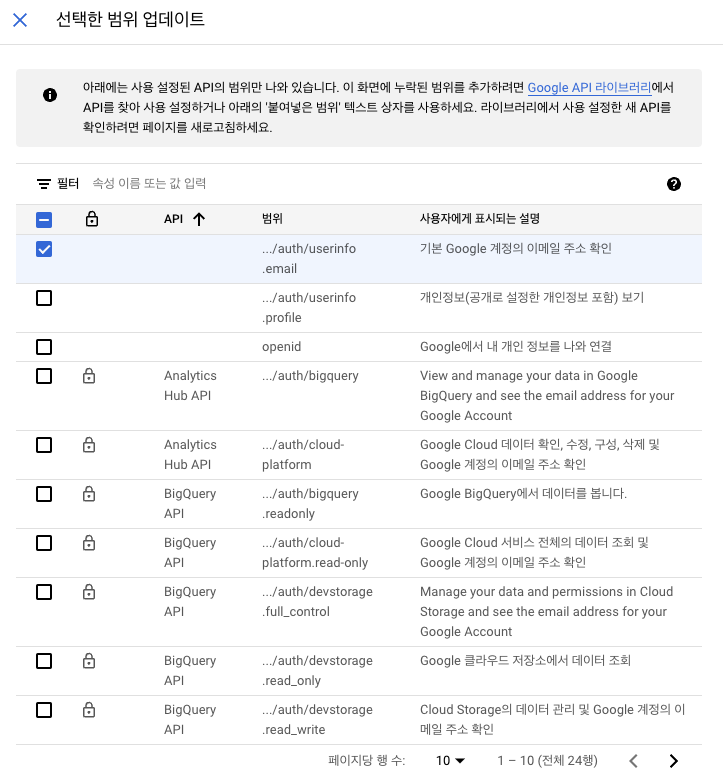
Task: Uncheck the userinfo.email scope
Action: 44,249
